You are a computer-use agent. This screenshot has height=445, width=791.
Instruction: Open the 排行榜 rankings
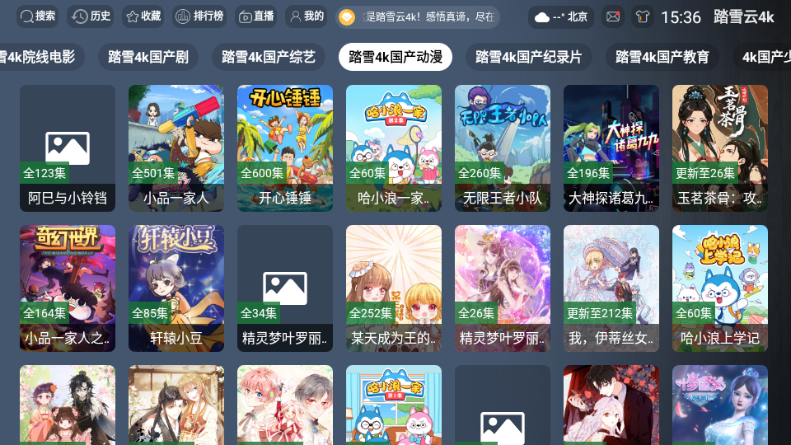coord(198,17)
